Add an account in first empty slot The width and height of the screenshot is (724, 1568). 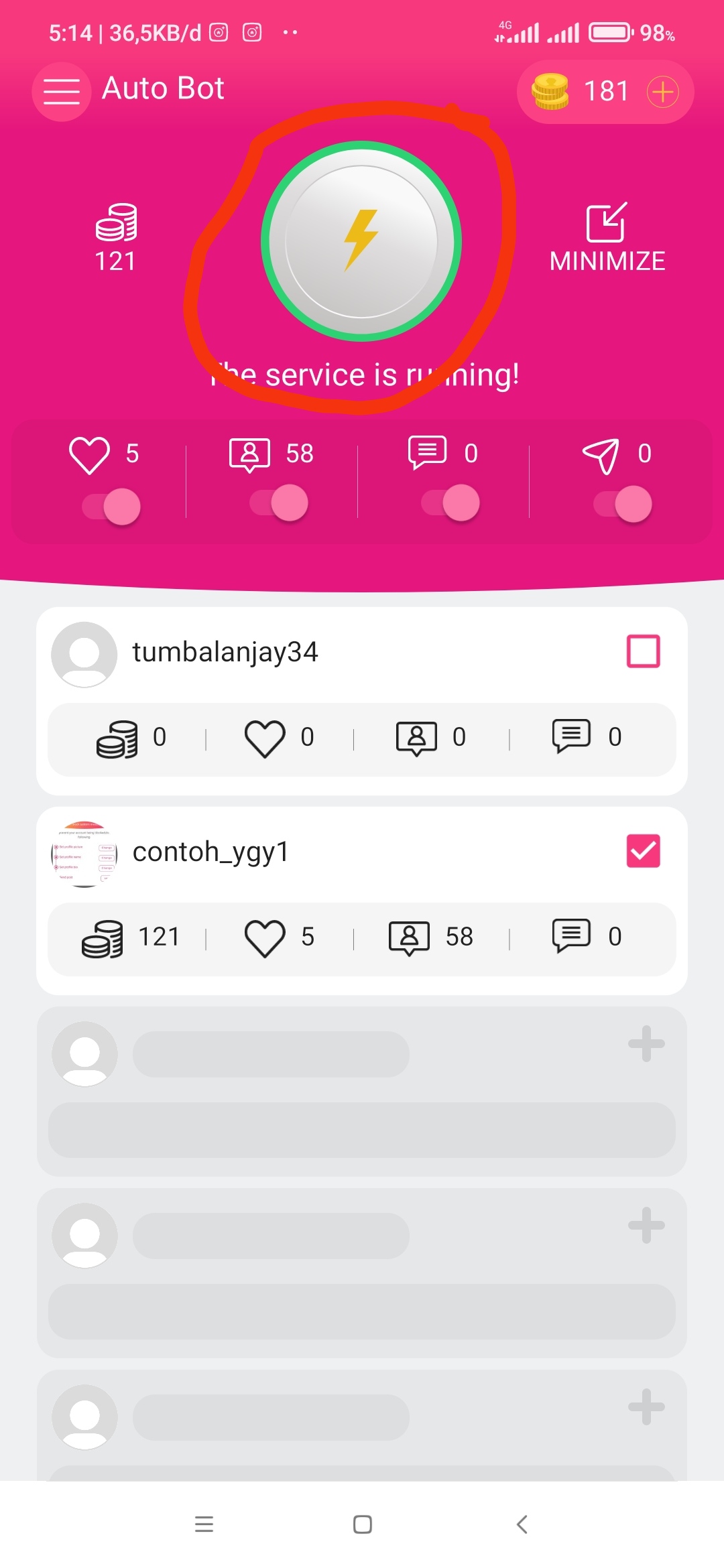click(646, 1043)
